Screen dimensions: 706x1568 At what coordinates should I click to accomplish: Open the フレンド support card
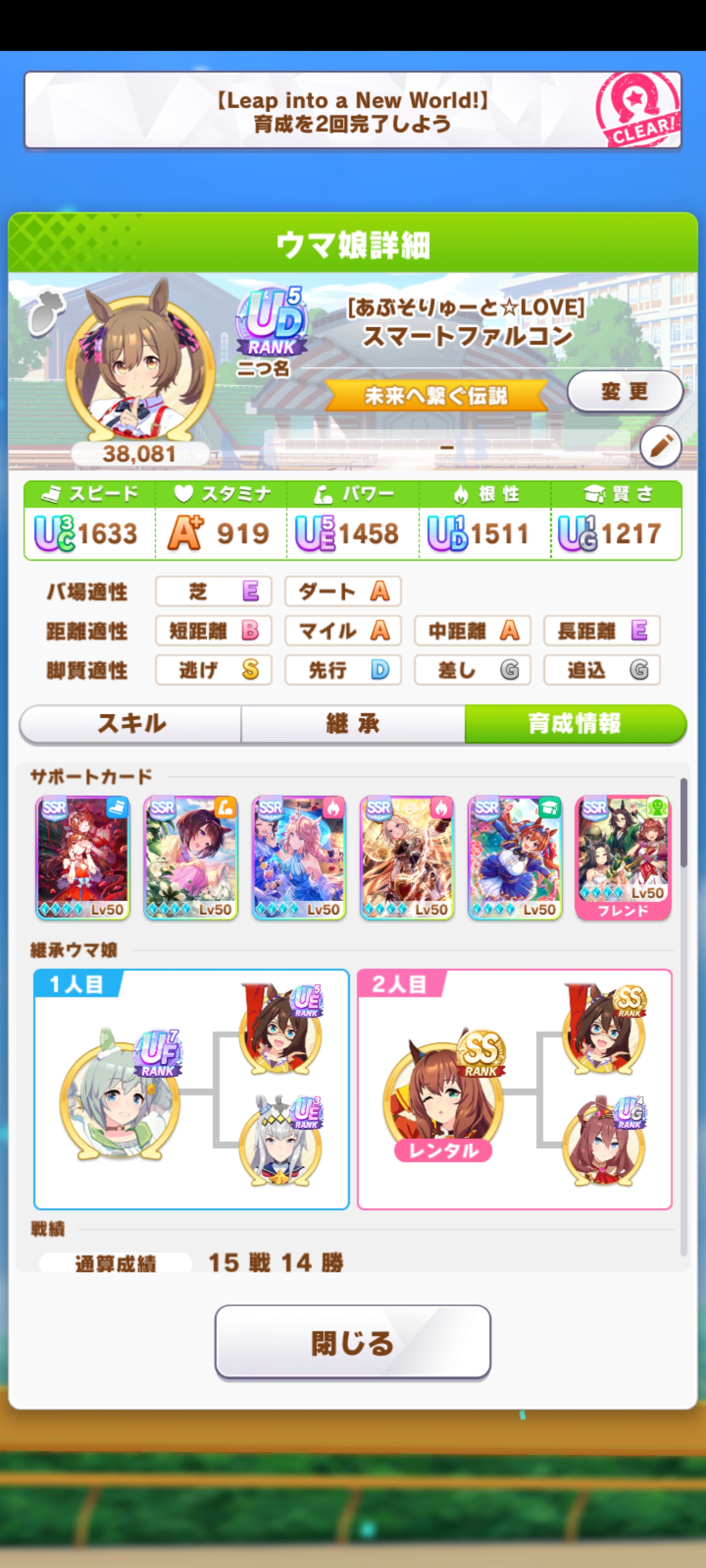click(x=623, y=857)
